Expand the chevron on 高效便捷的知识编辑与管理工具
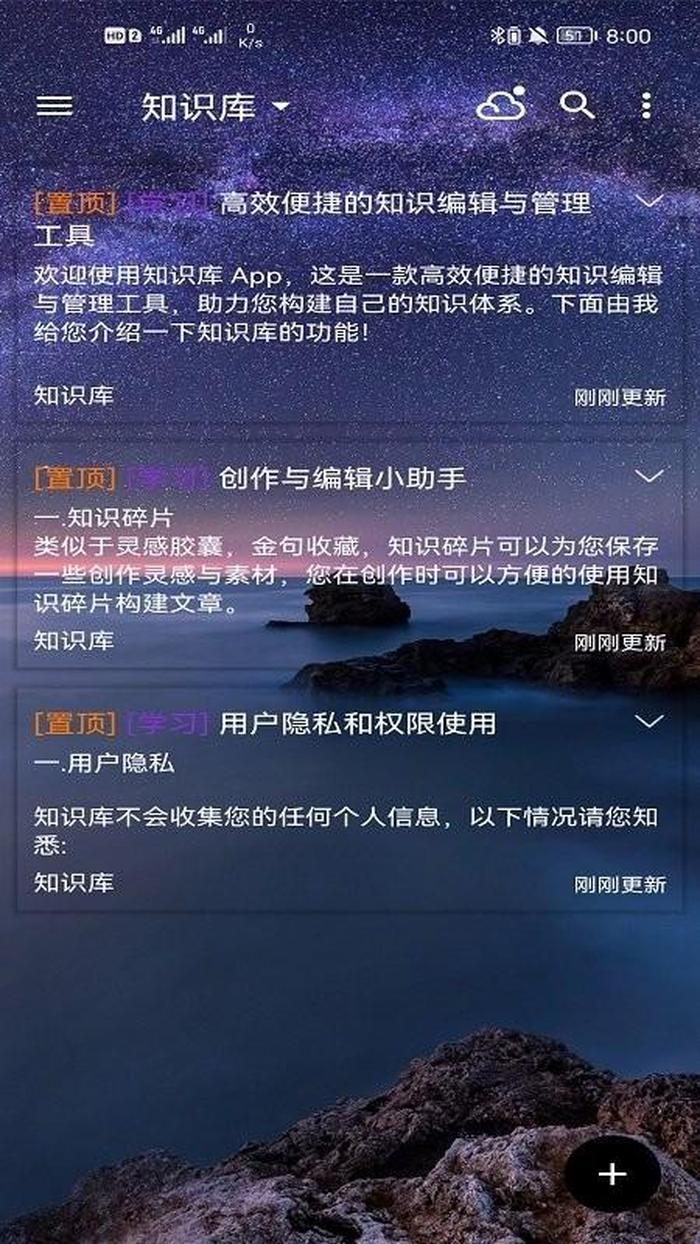Screen dimensions: 700x1244 650,202
